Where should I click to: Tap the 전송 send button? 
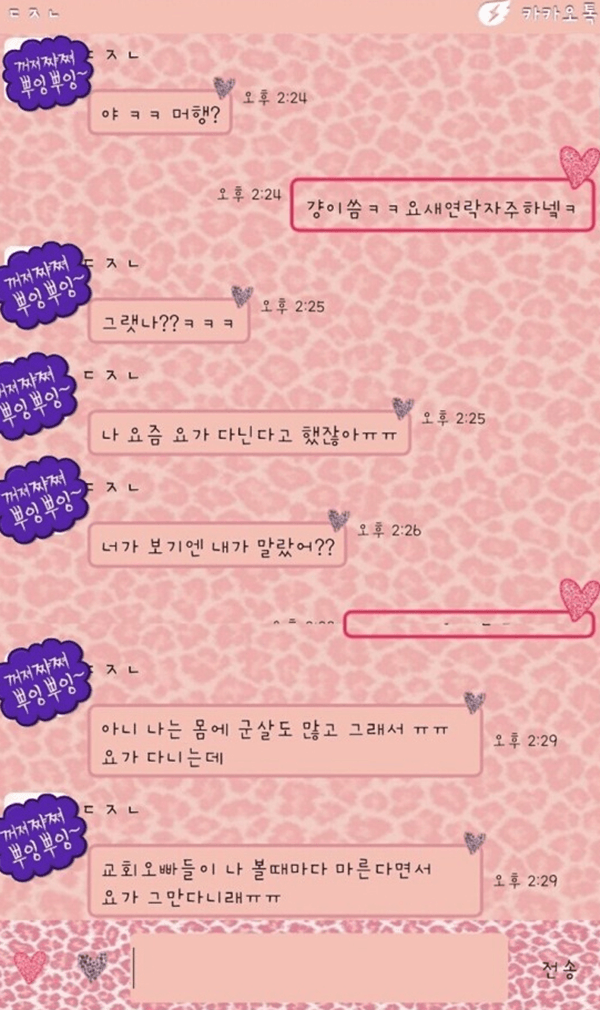tap(558, 969)
